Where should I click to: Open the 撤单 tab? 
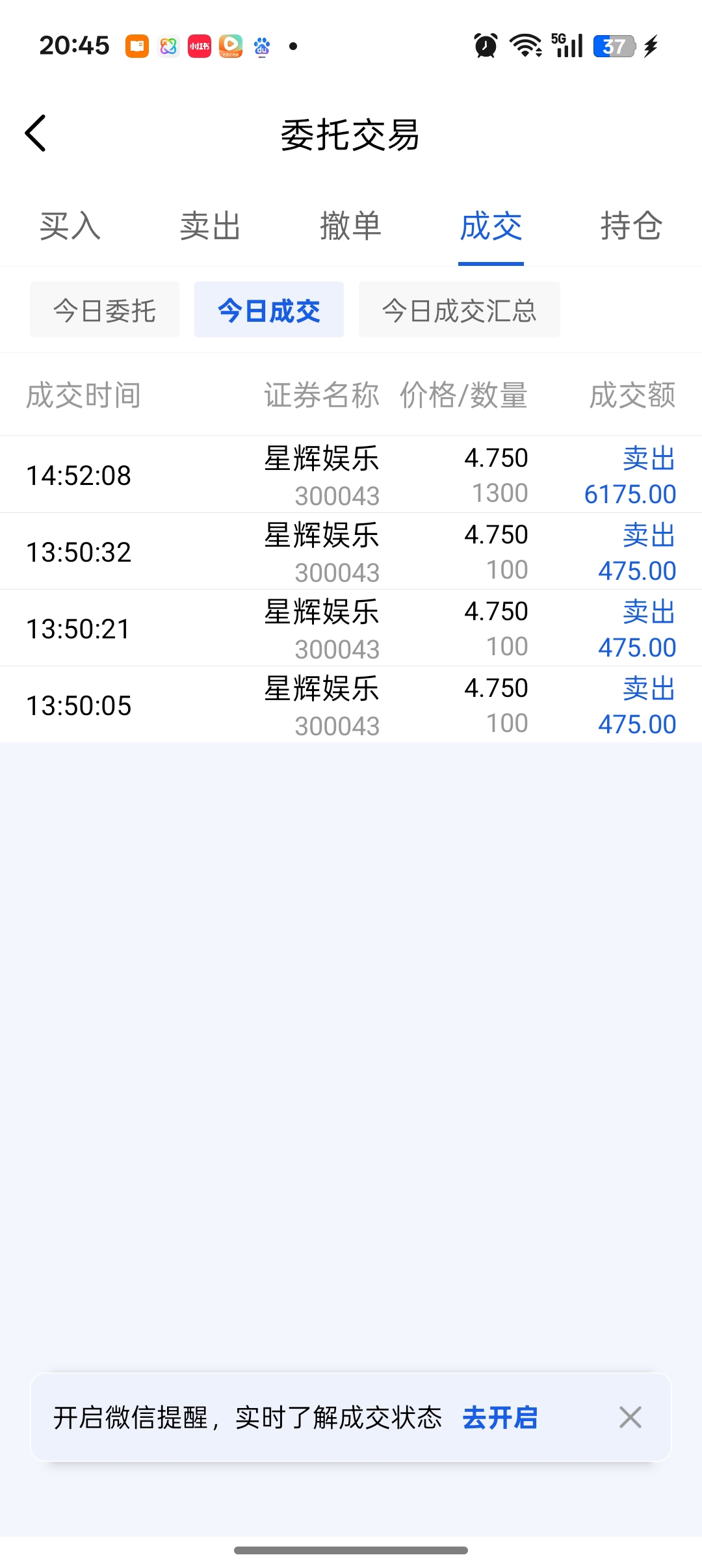pos(350,226)
